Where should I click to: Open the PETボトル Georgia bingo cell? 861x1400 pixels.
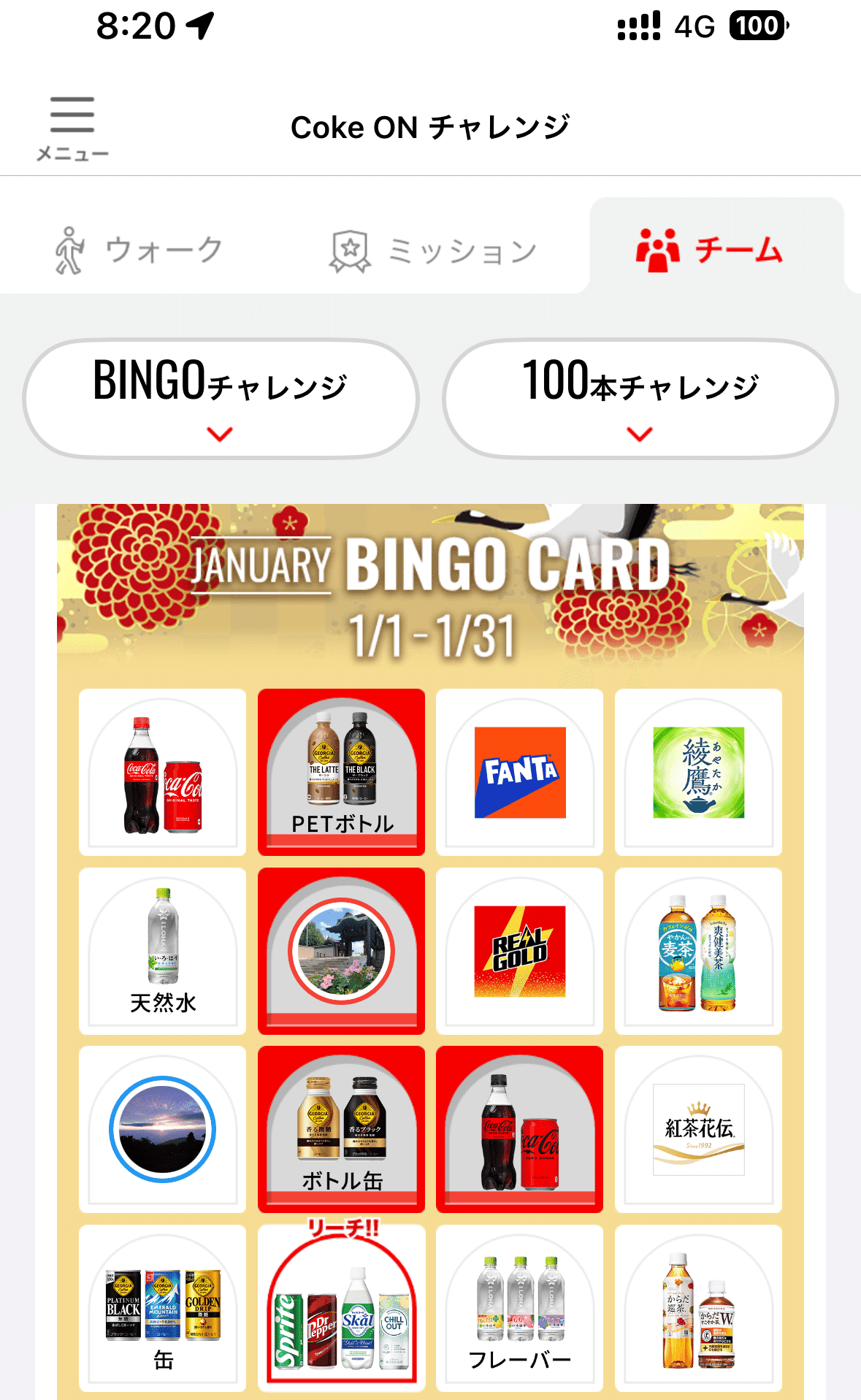point(341,772)
